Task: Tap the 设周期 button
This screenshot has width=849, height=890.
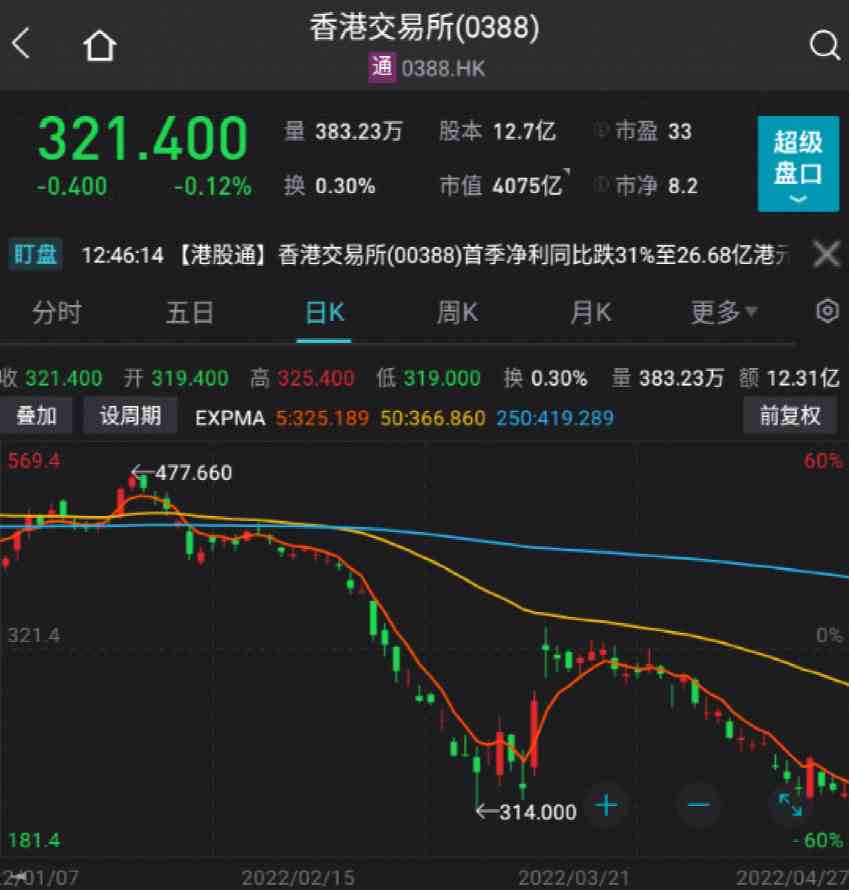Action: [x=130, y=416]
